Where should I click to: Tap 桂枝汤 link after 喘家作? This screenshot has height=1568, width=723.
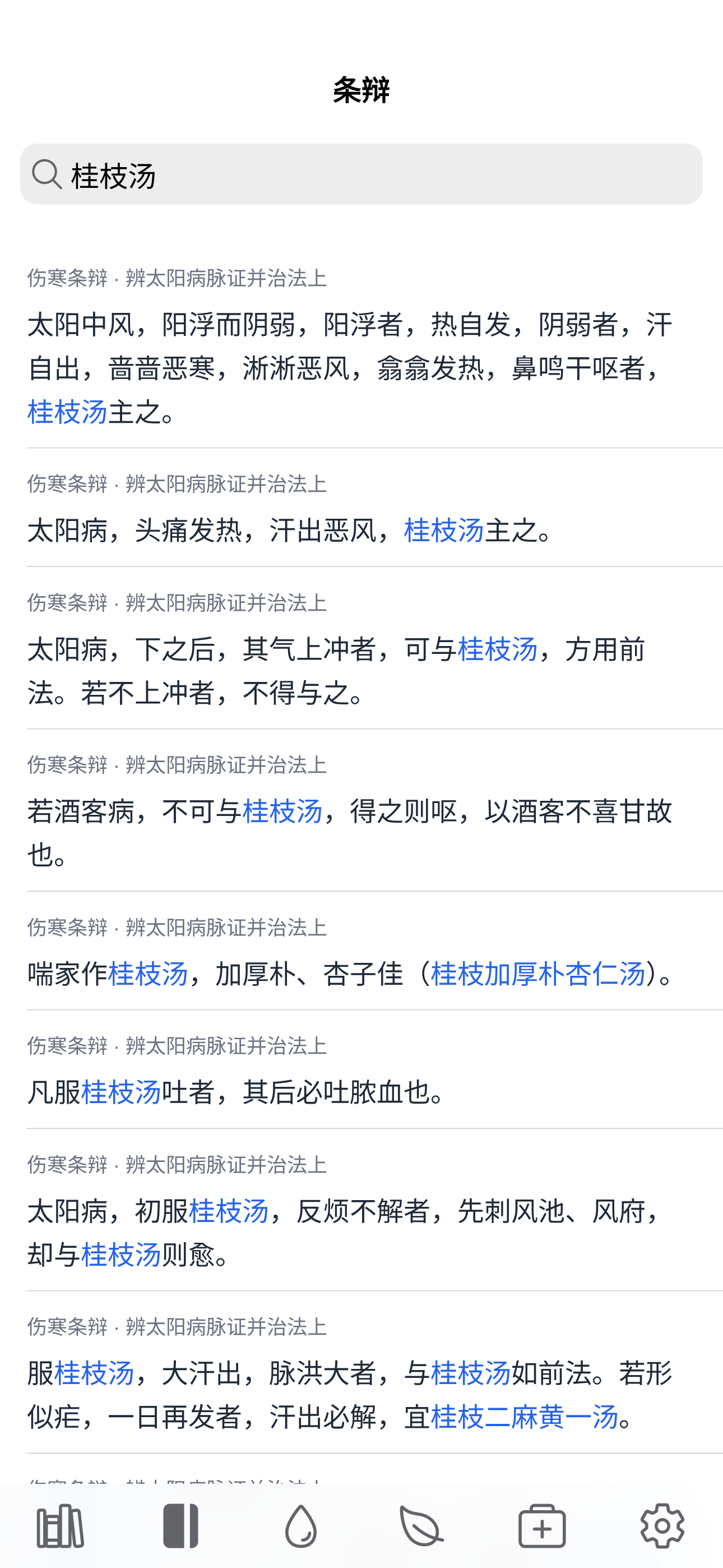tap(147, 974)
